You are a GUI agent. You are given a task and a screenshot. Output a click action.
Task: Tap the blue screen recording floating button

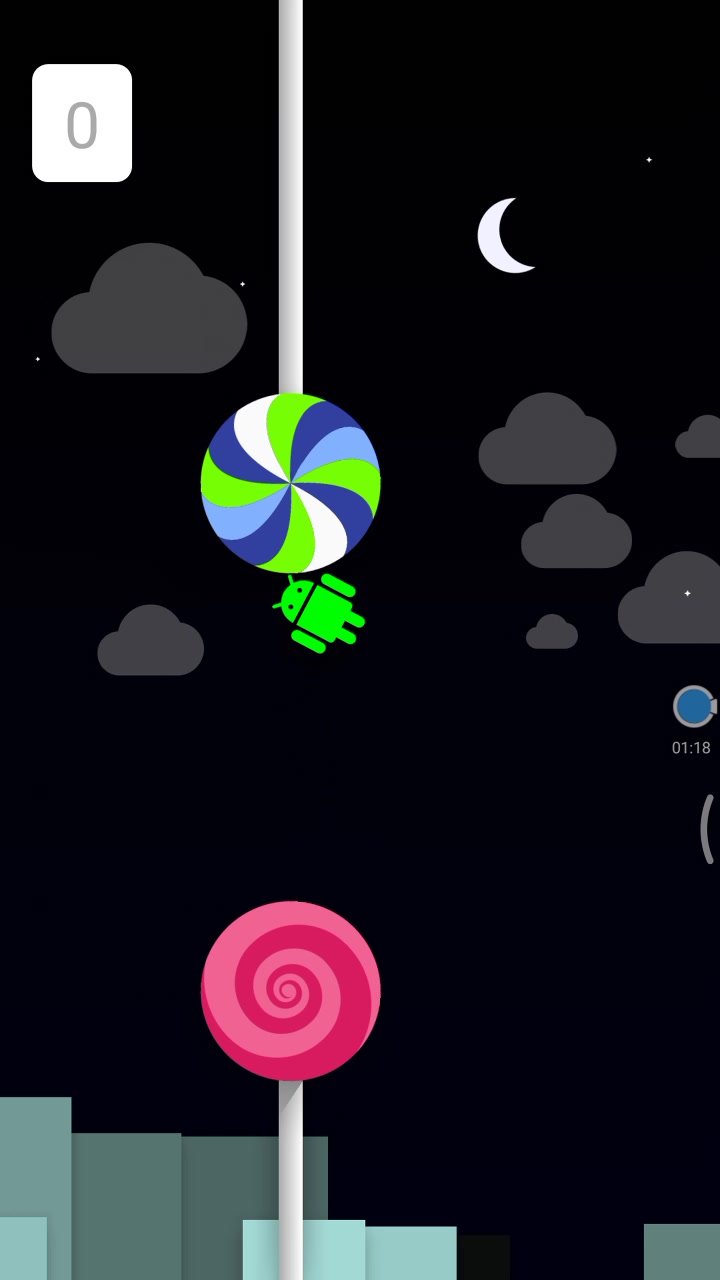pos(693,707)
